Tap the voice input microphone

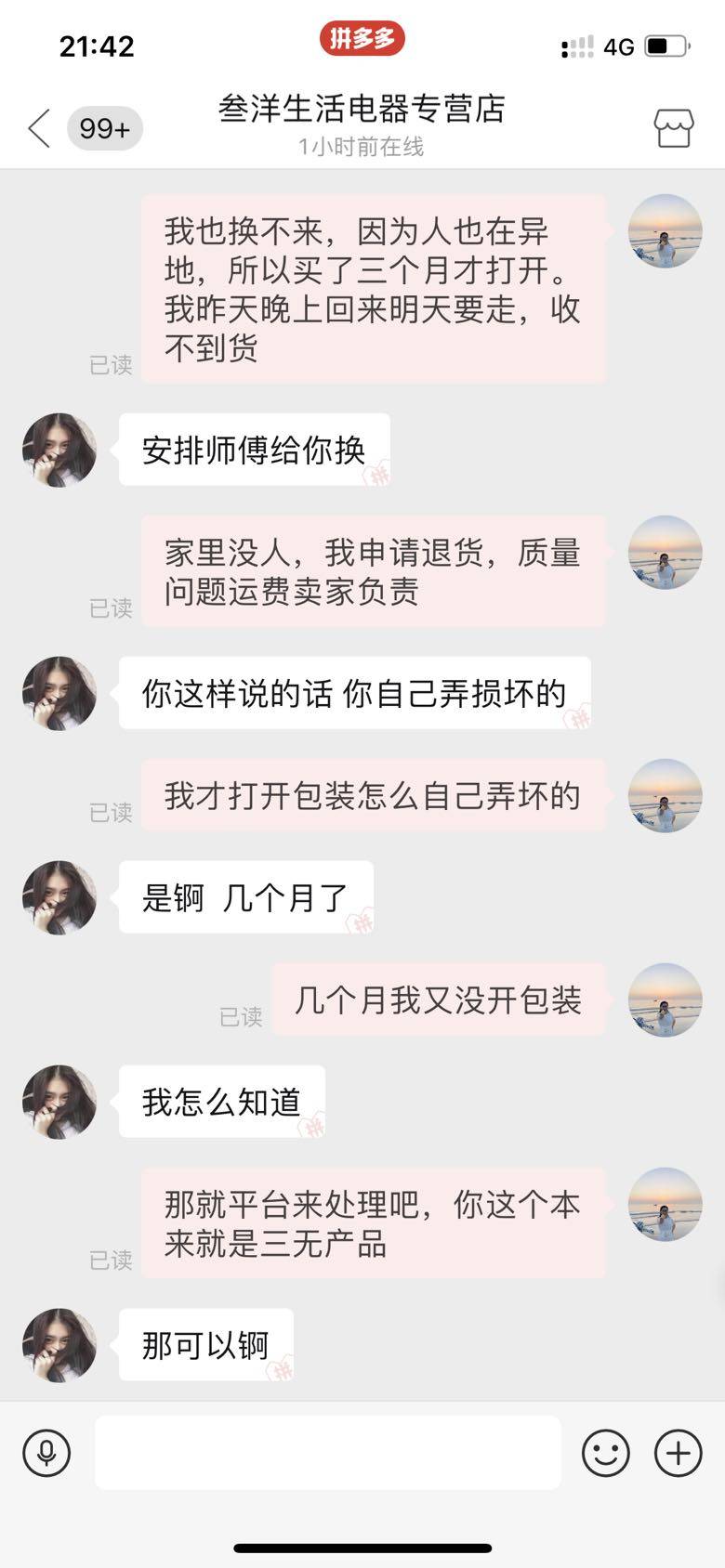pyautogui.click(x=46, y=1452)
